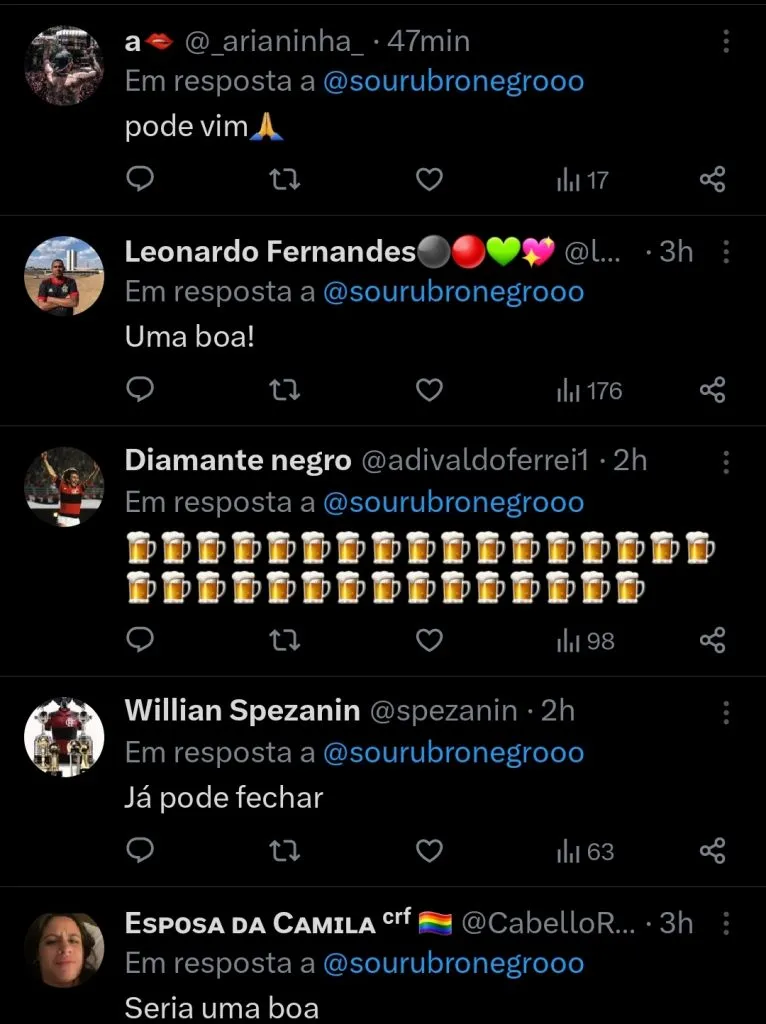Open more options on Diamante negro's reply
Image resolution: width=766 pixels, height=1024 pixels.
tap(726, 460)
